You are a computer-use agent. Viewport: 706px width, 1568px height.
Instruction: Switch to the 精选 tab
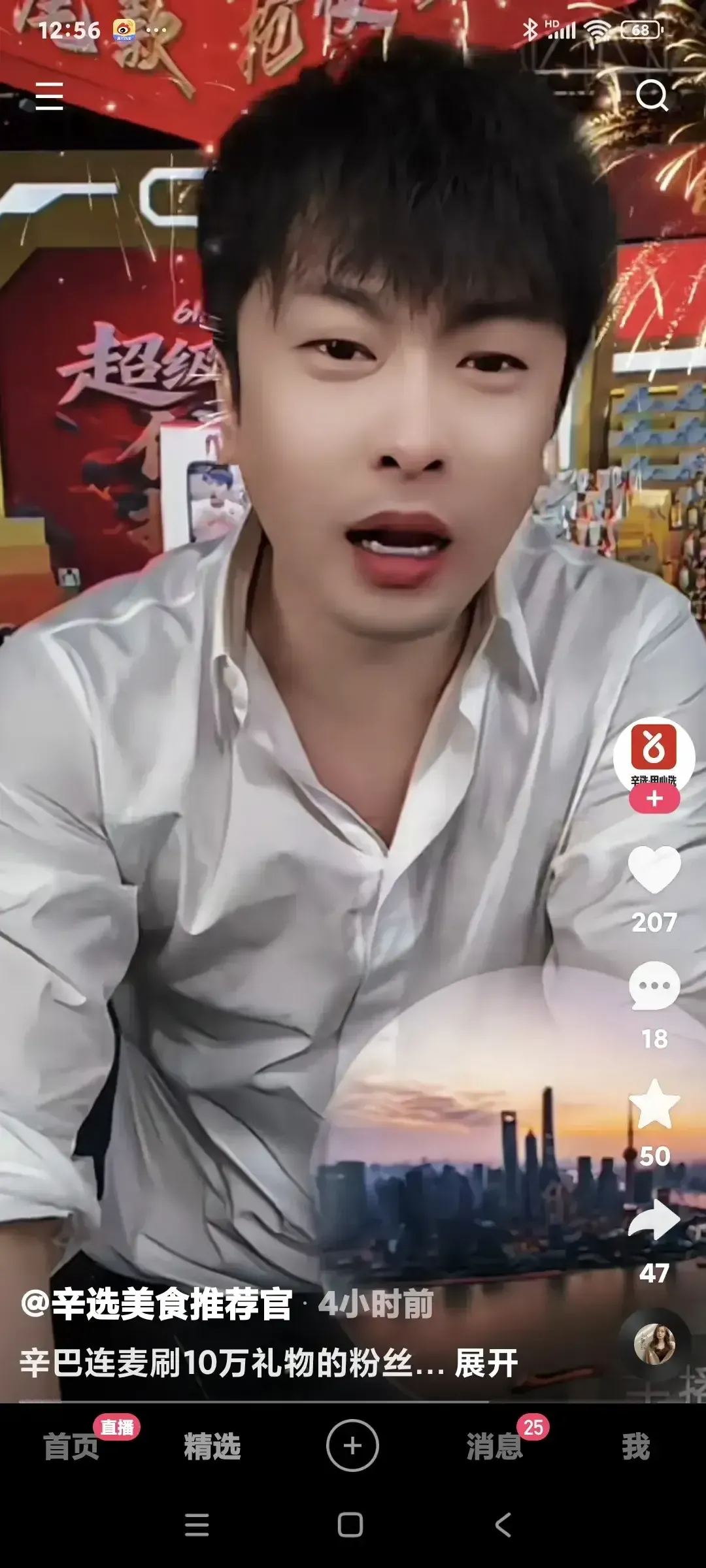tap(212, 1446)
